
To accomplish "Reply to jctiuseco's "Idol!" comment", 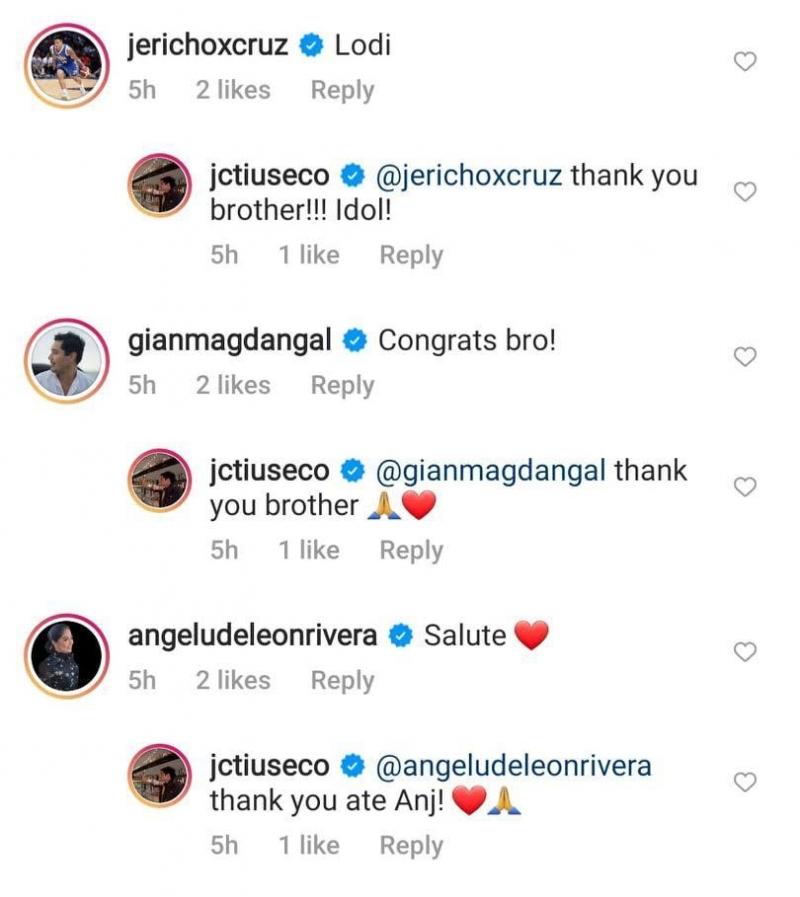I will click(411, 255).
